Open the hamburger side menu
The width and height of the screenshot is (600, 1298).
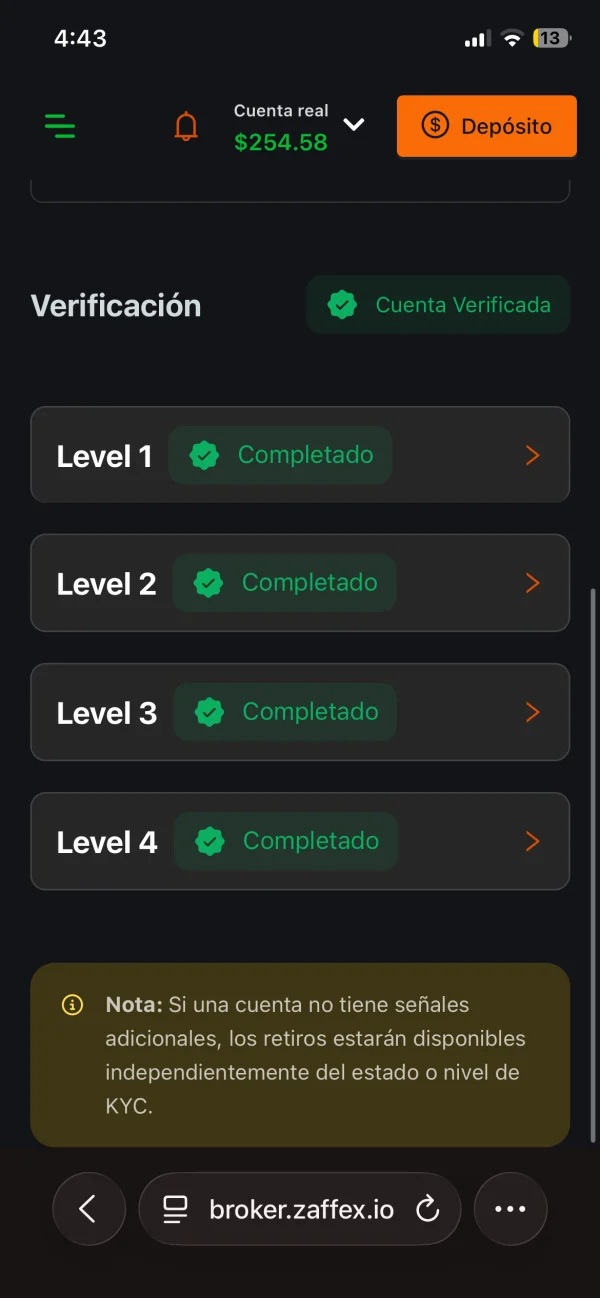tap(60, 127)
